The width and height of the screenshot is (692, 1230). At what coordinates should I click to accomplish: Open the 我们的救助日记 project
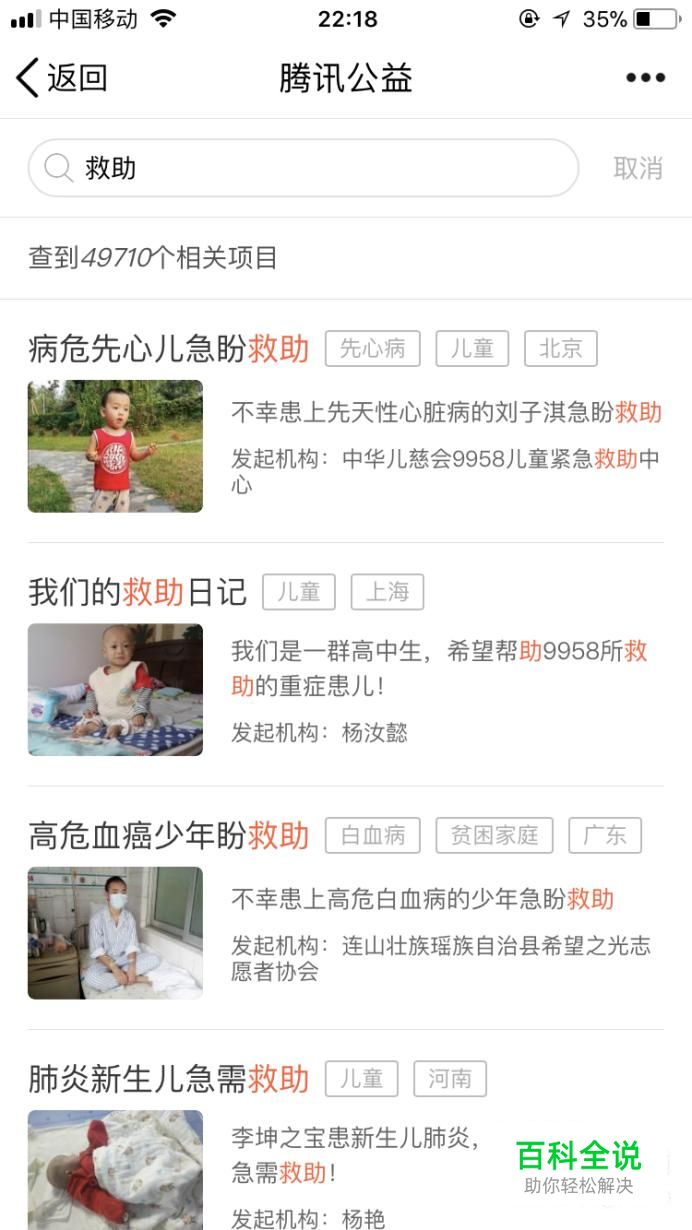click(x=137, y=592)
